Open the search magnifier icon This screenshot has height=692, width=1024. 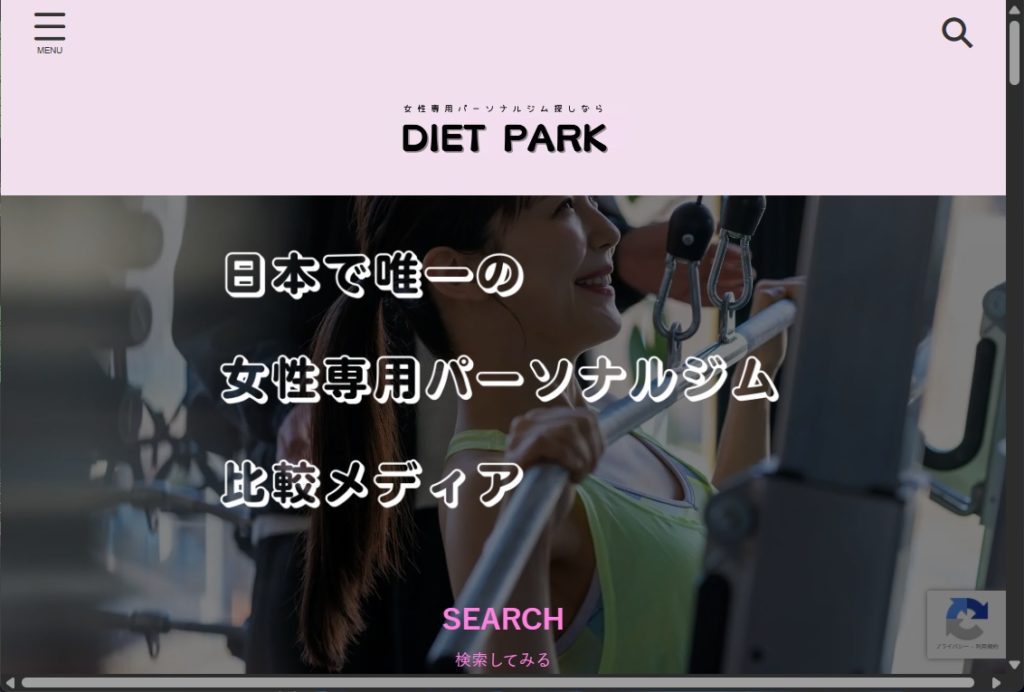(957, 33)
